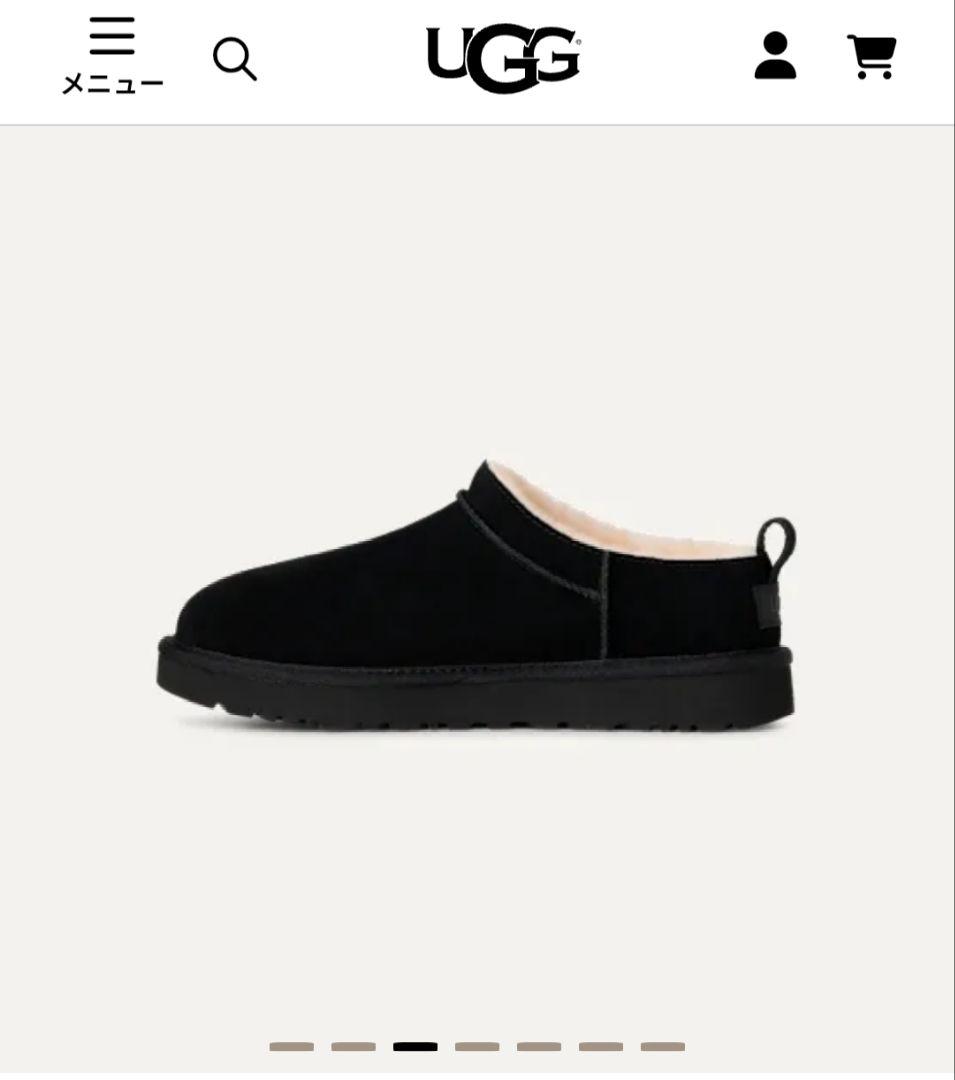The height and width of the screenshot is (1080, 955).
Task: Go to the homepage via the UGG logo
Action: click(x=501, y=57)
